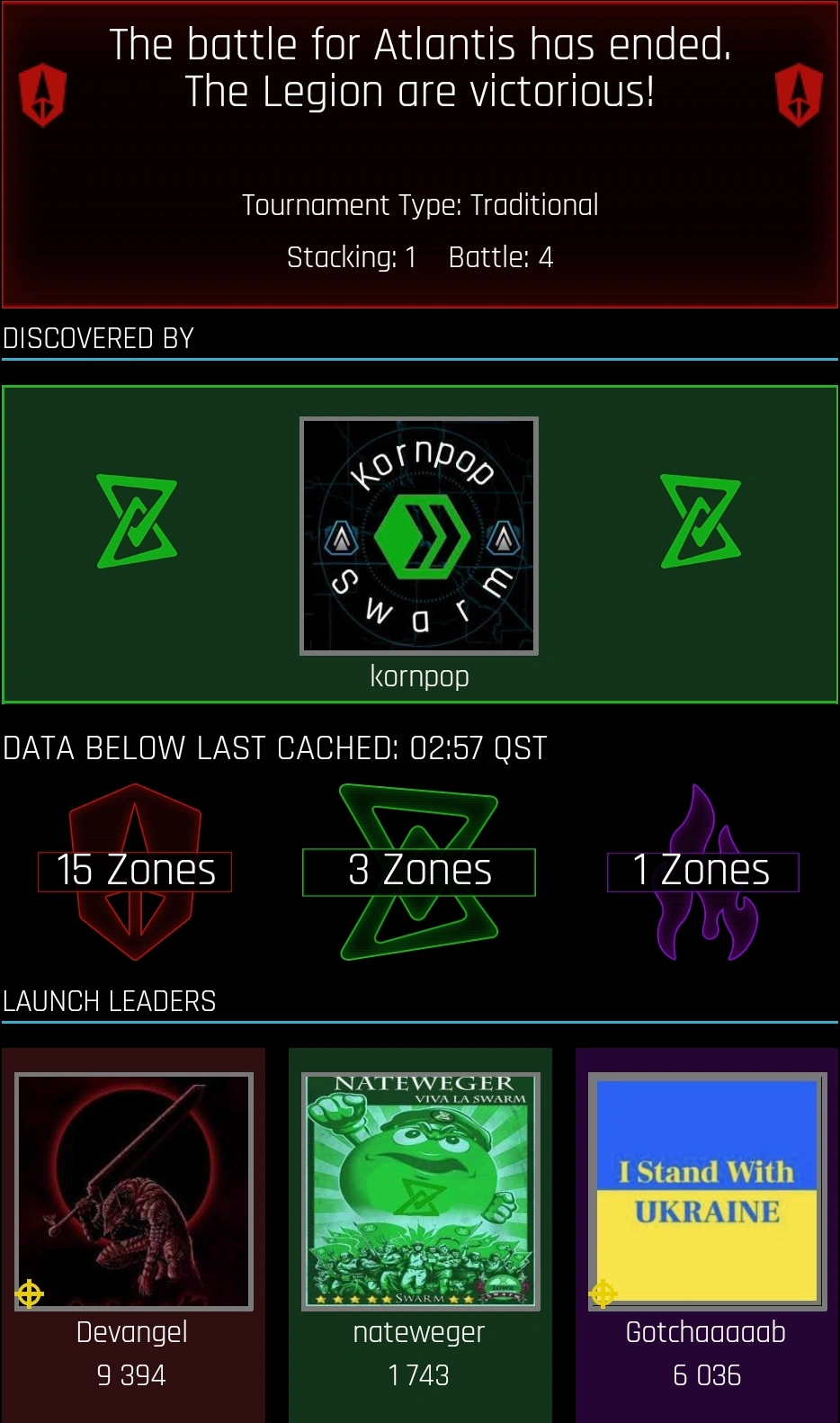View the purple faction's 1 Zones

[702, 871]
